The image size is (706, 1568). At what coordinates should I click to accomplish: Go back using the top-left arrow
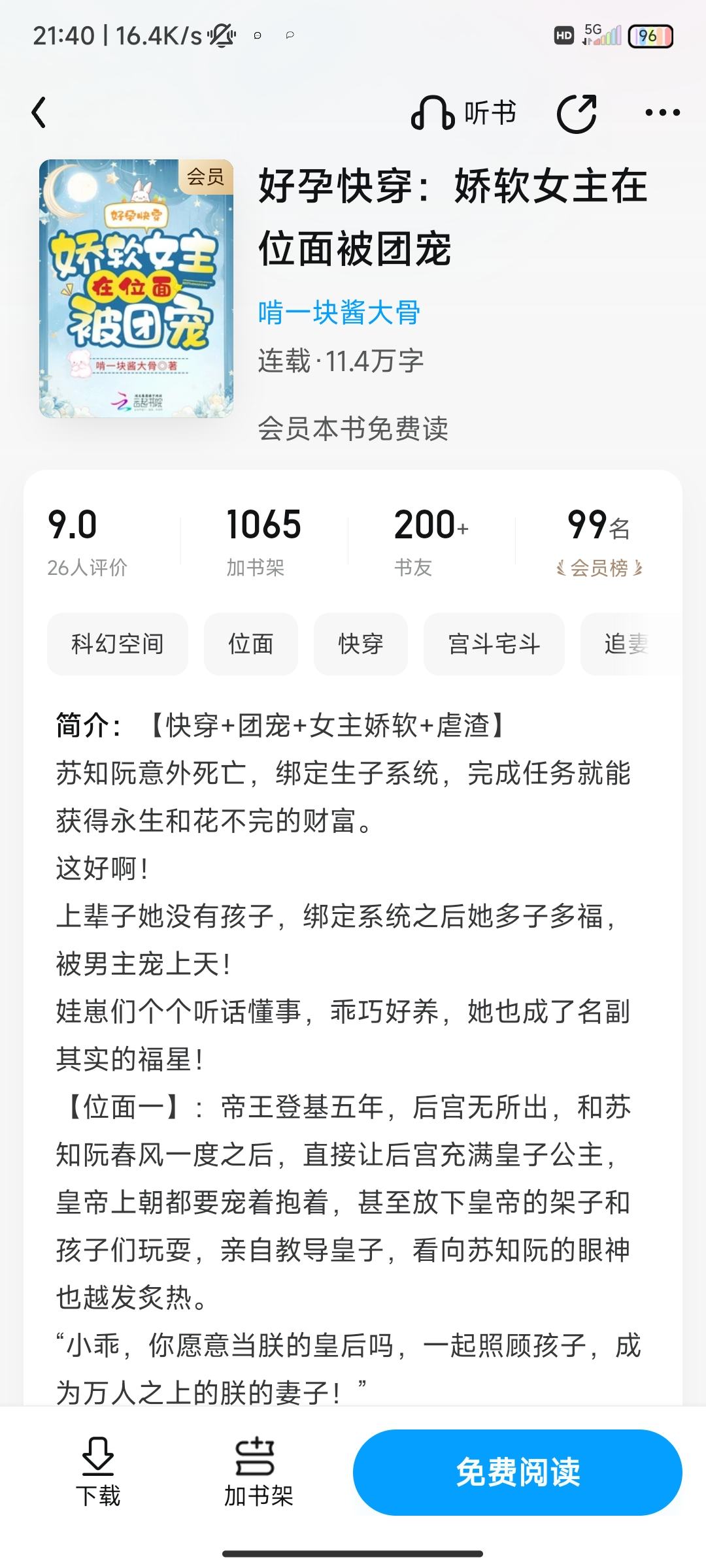coord(39,113)
